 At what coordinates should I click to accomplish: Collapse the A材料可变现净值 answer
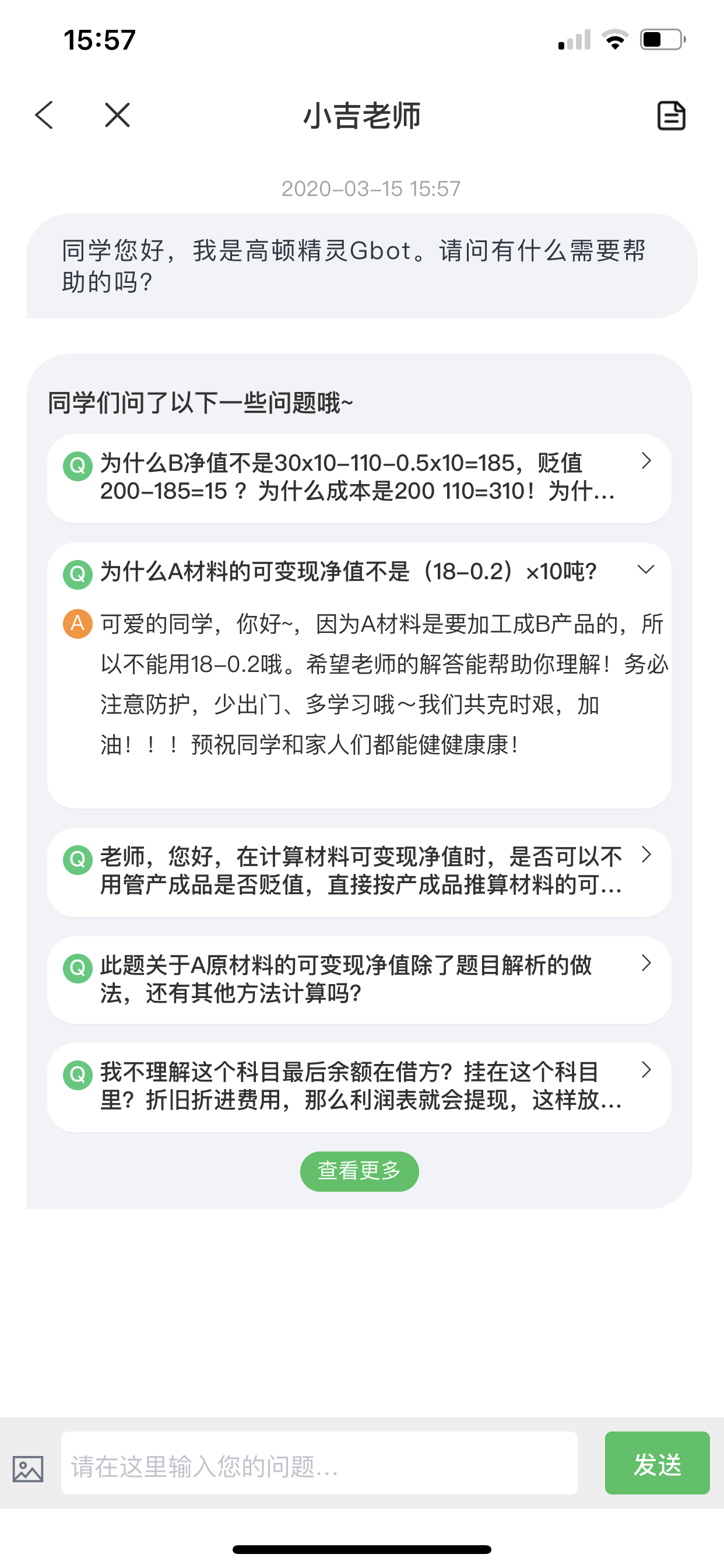pos(645,570)
